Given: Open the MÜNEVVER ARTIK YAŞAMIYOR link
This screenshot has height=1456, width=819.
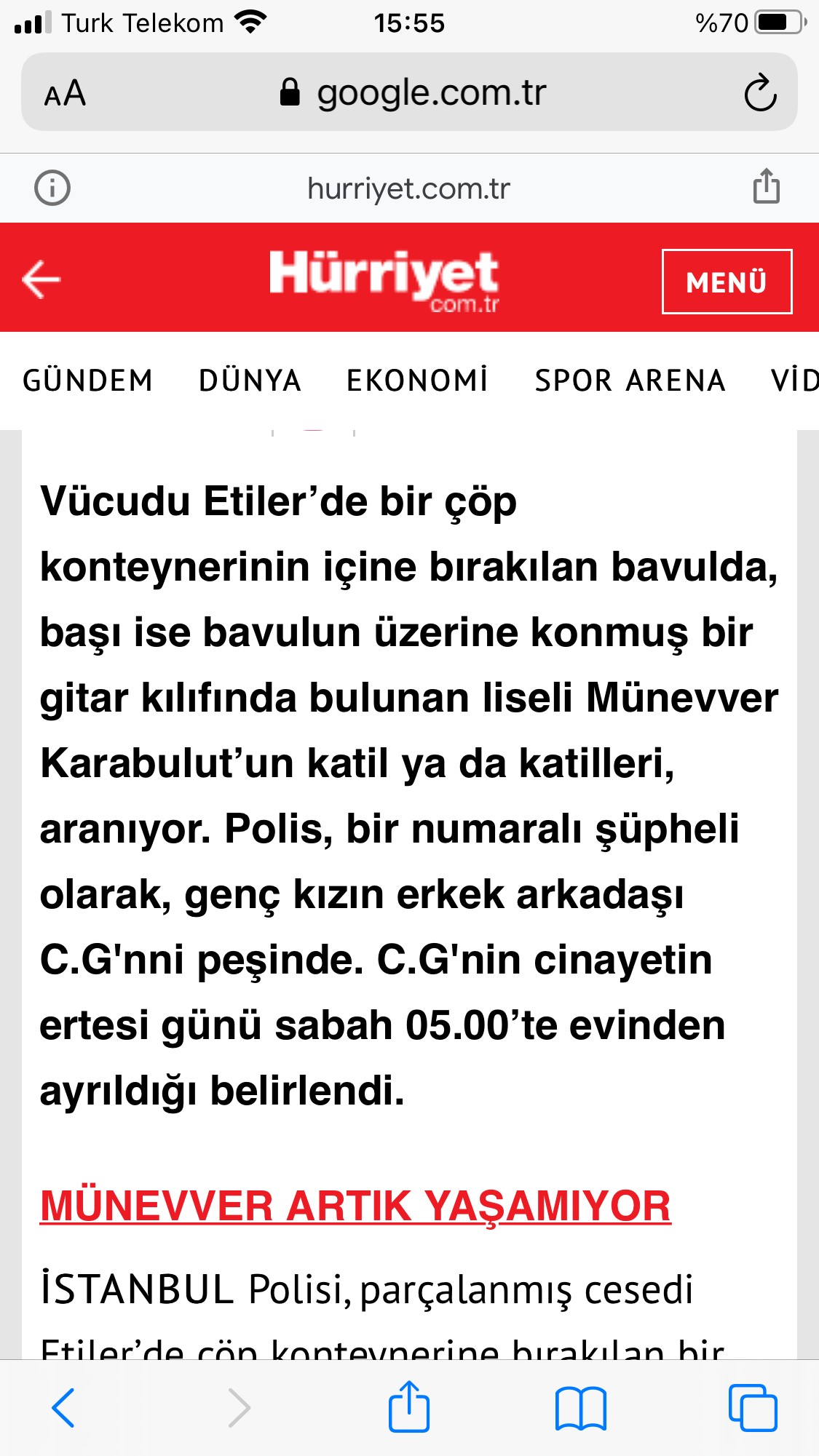Looking at the screenshot, I should (355, 1206).
